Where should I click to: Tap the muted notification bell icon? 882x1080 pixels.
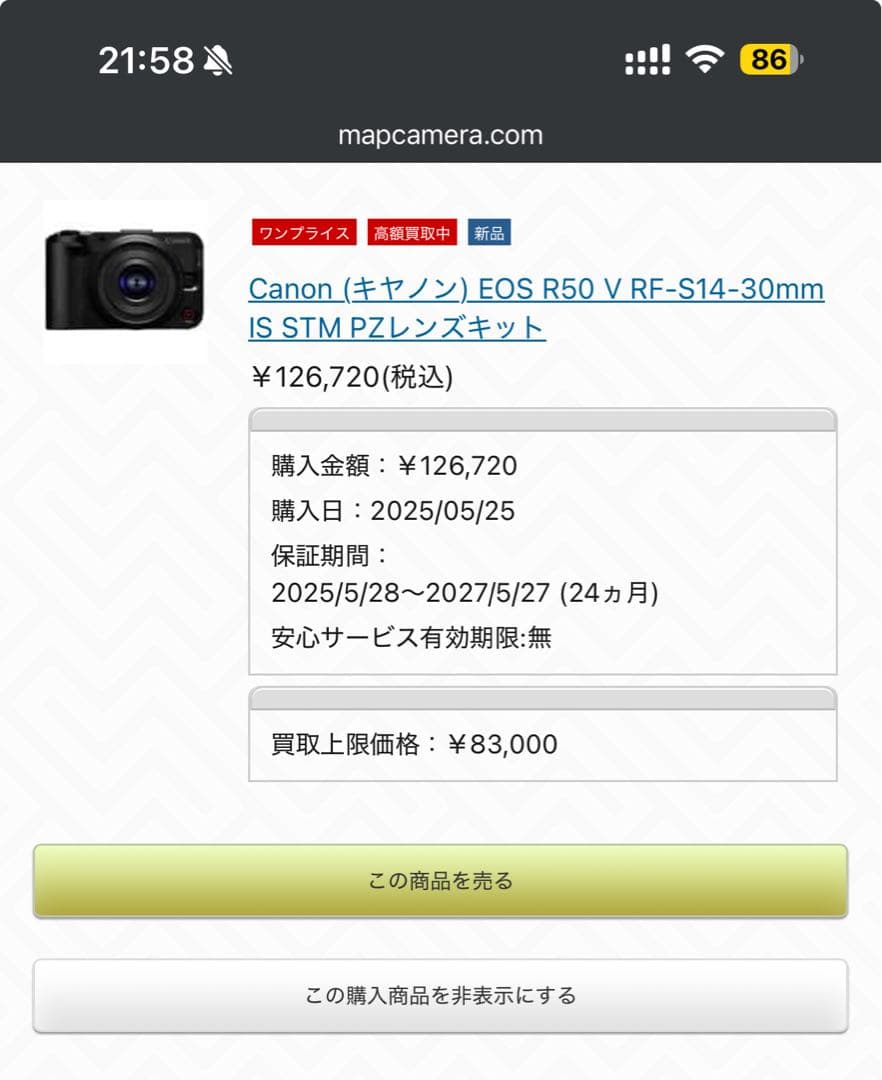click(x=216, y=60)
